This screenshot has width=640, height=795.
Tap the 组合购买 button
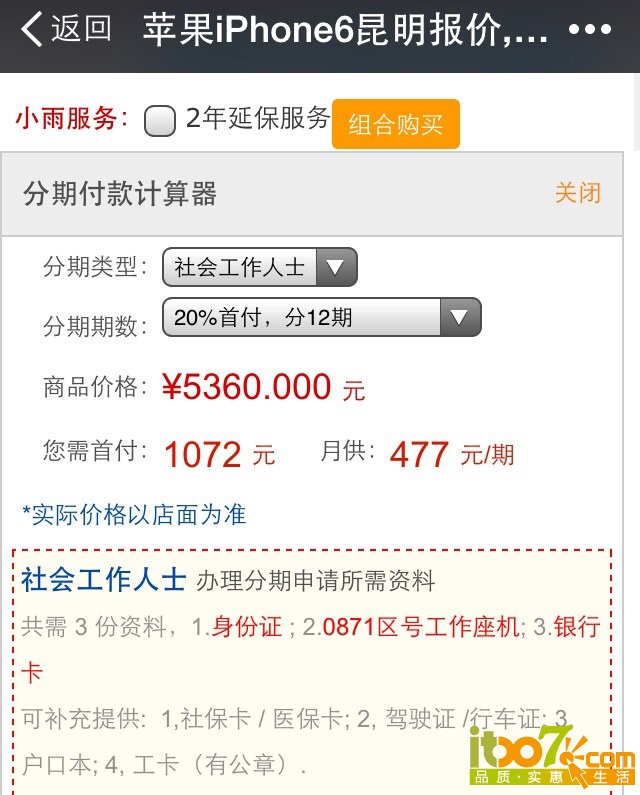(x=396, y=124)
